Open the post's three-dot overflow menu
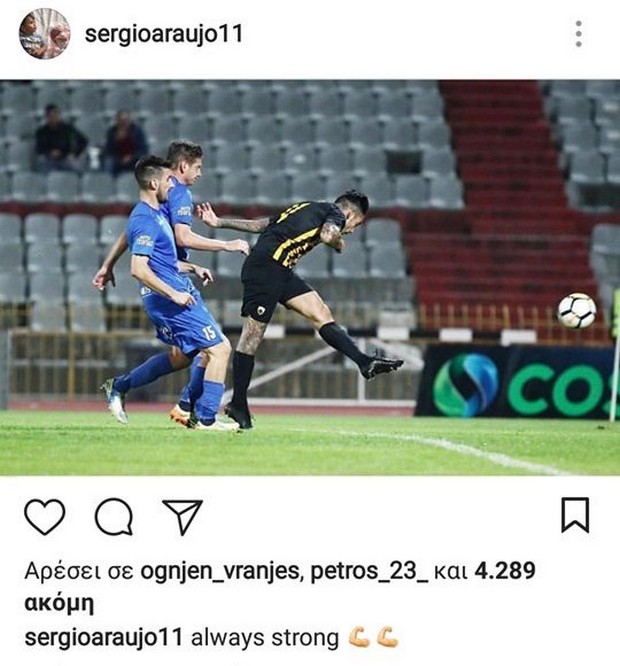 578,34
